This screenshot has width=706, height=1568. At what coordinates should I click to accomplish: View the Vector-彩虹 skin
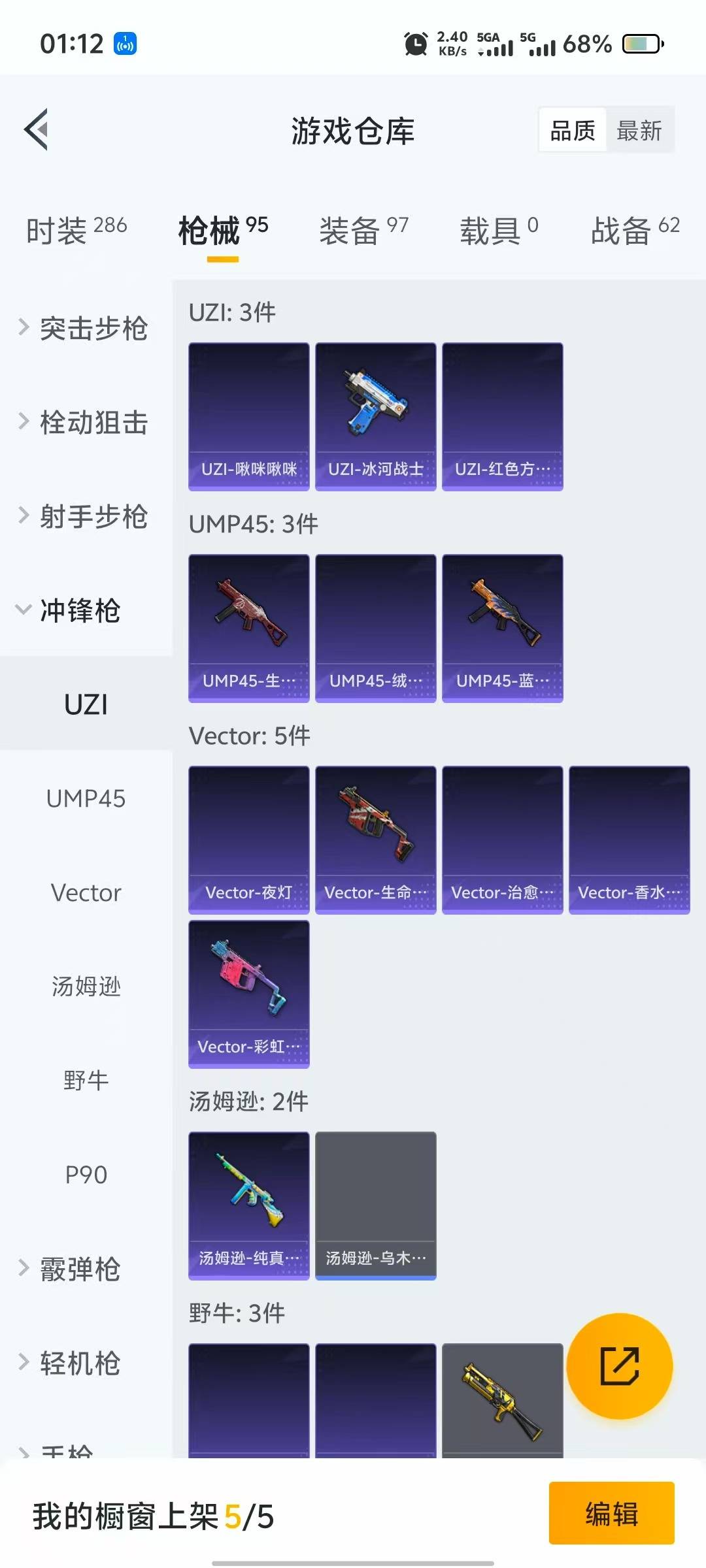[248, 994]
